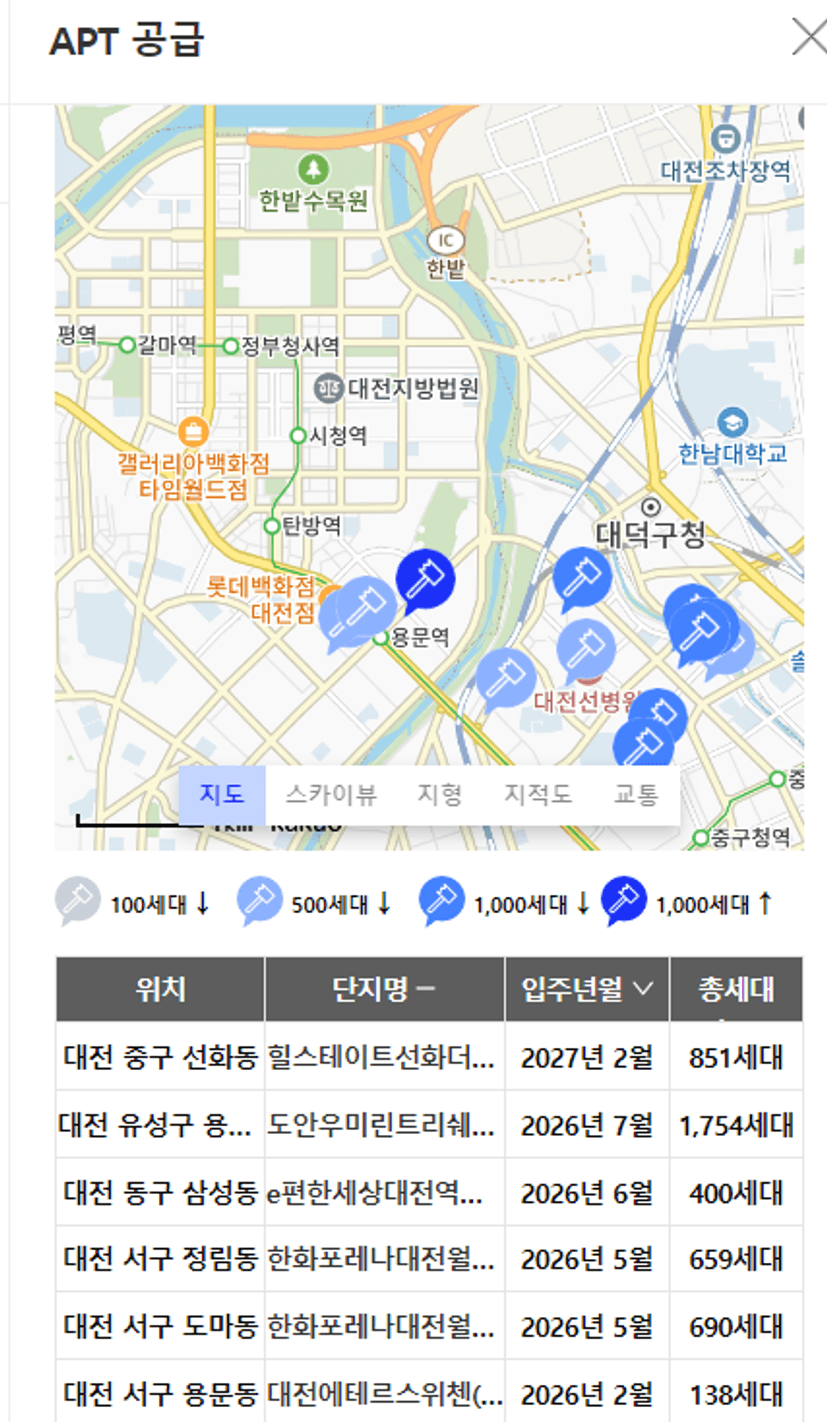Viewport: 827px width, 1422px height.
Task: Open the 힐스테이트선화더 row in 선화동
Action: pos(380,1056)
